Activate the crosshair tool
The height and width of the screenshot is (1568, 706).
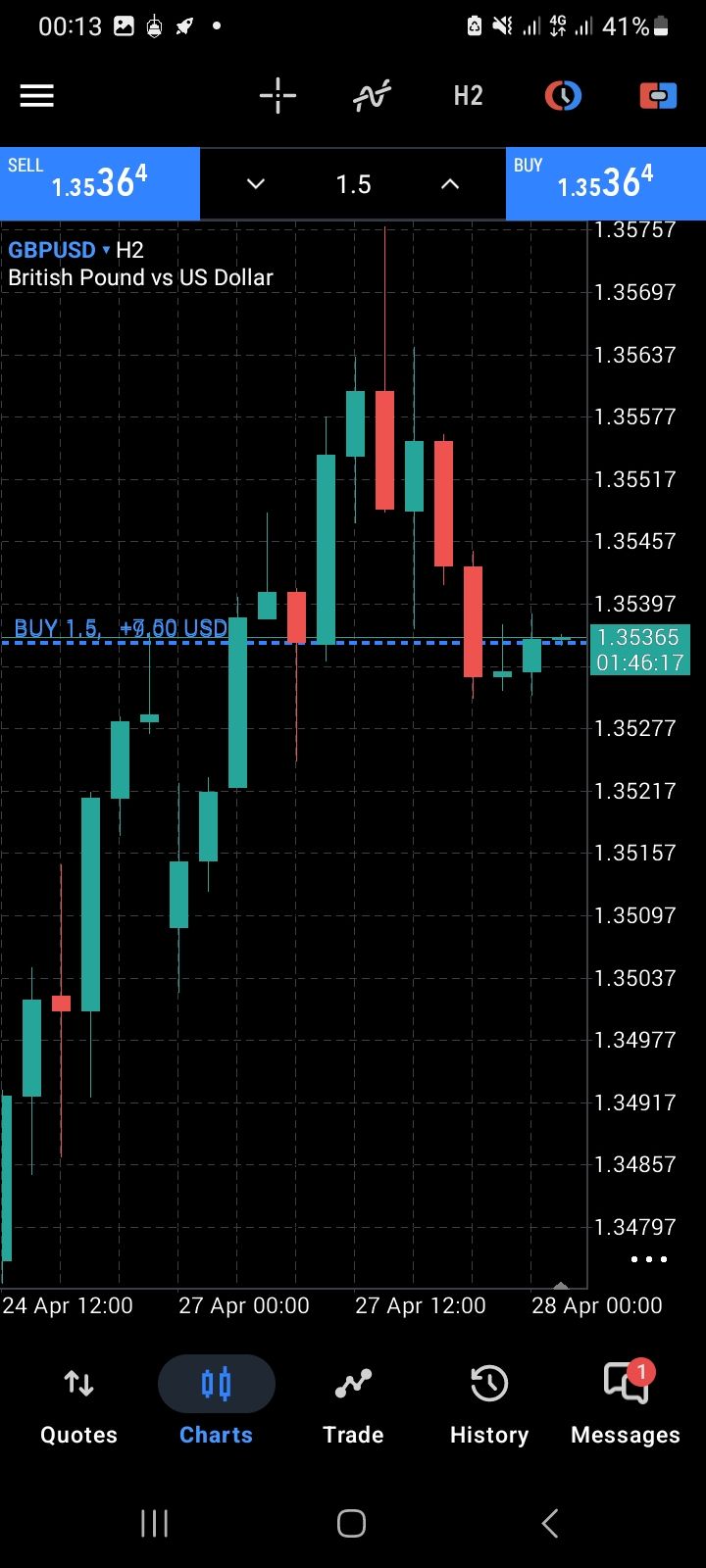point(277,95)
